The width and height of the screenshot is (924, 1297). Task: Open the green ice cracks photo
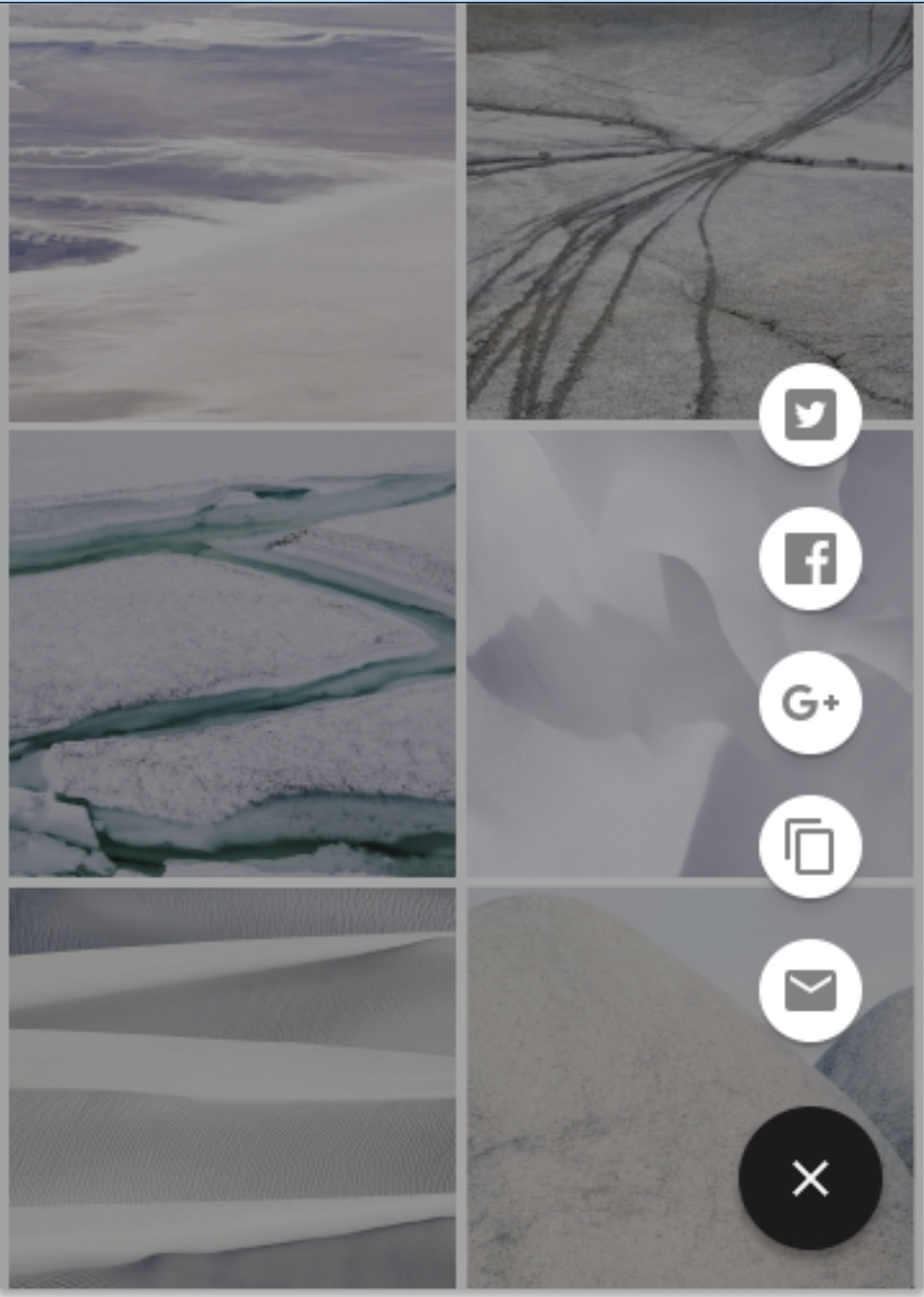point(232,653)
